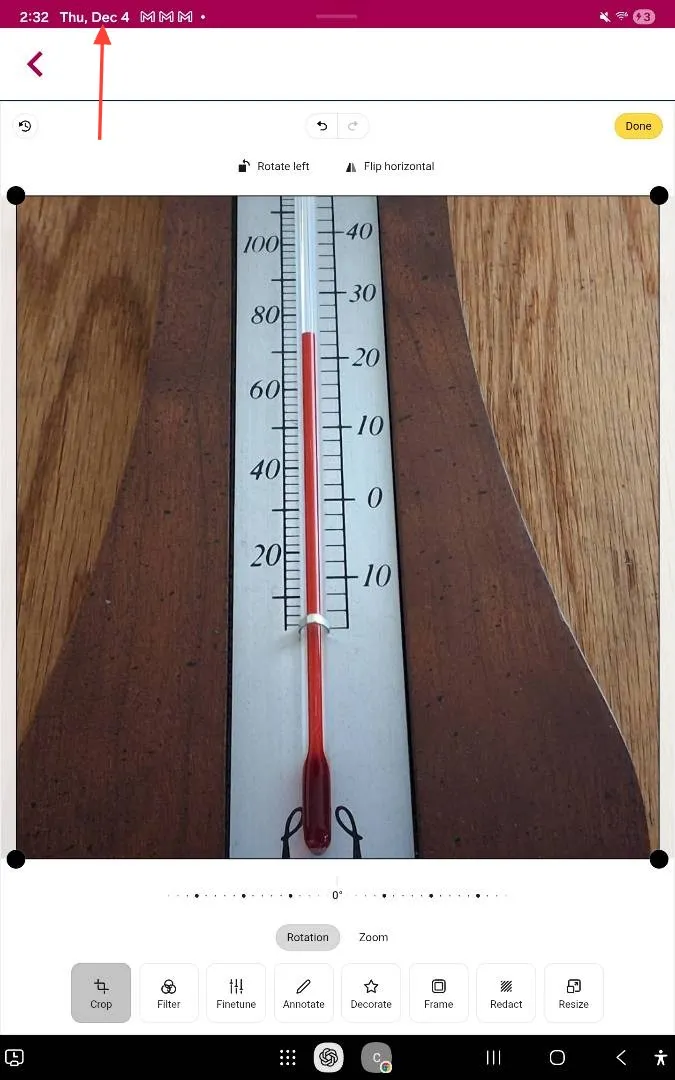Reset edits with the history icon

tap(25, 126)
